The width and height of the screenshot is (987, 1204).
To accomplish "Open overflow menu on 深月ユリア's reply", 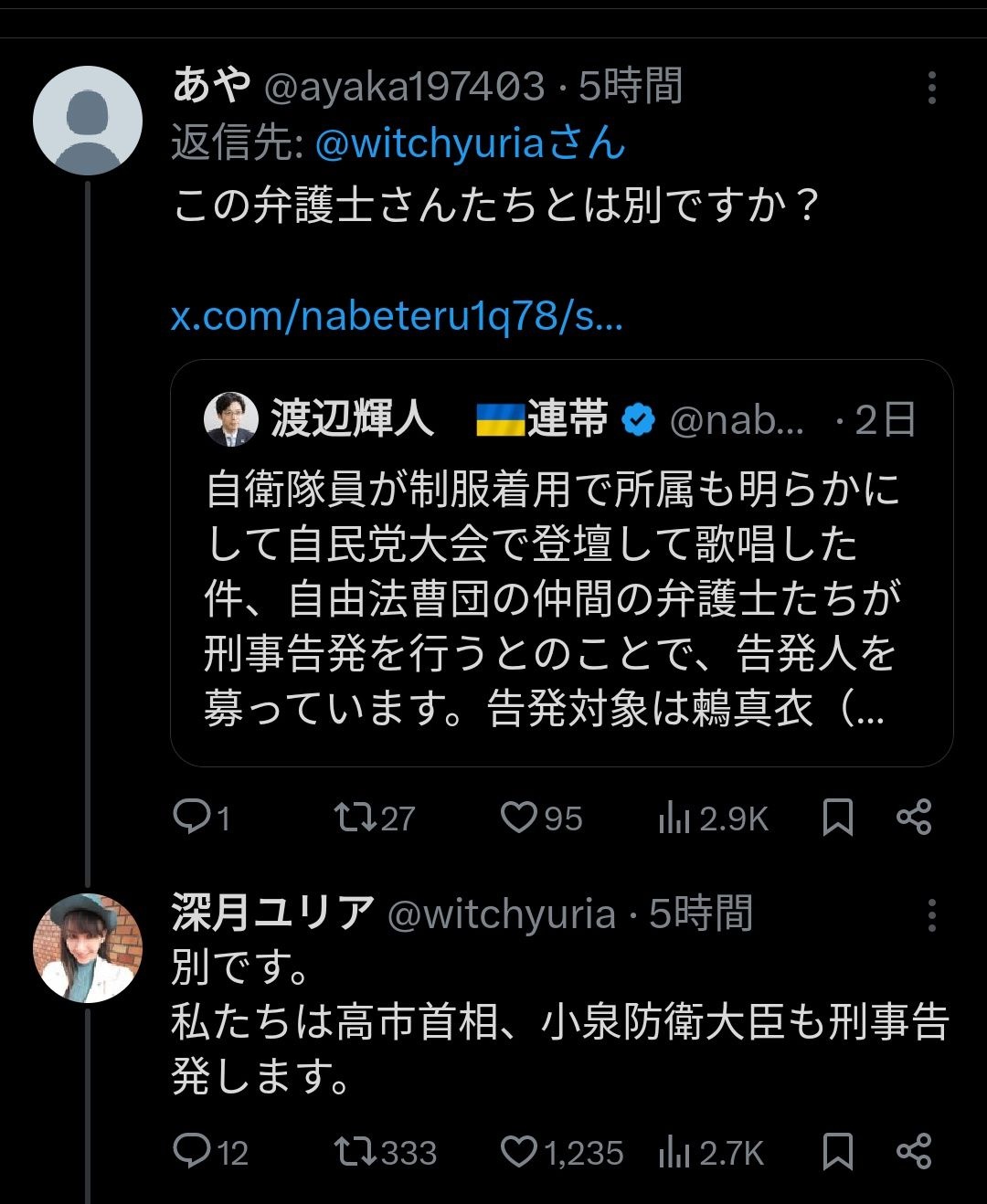I will point(931,914).
